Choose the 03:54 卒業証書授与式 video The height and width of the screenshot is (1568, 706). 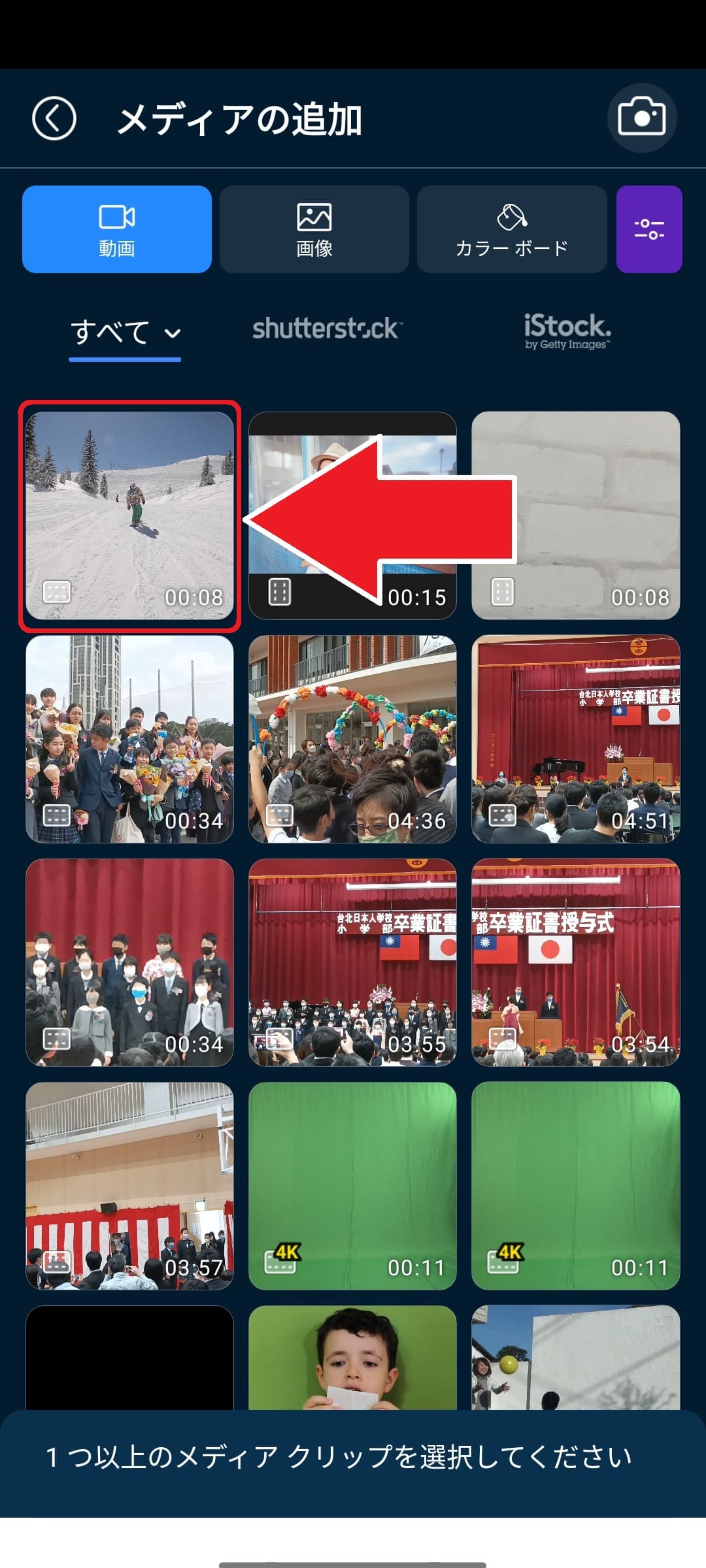(575, 962)
